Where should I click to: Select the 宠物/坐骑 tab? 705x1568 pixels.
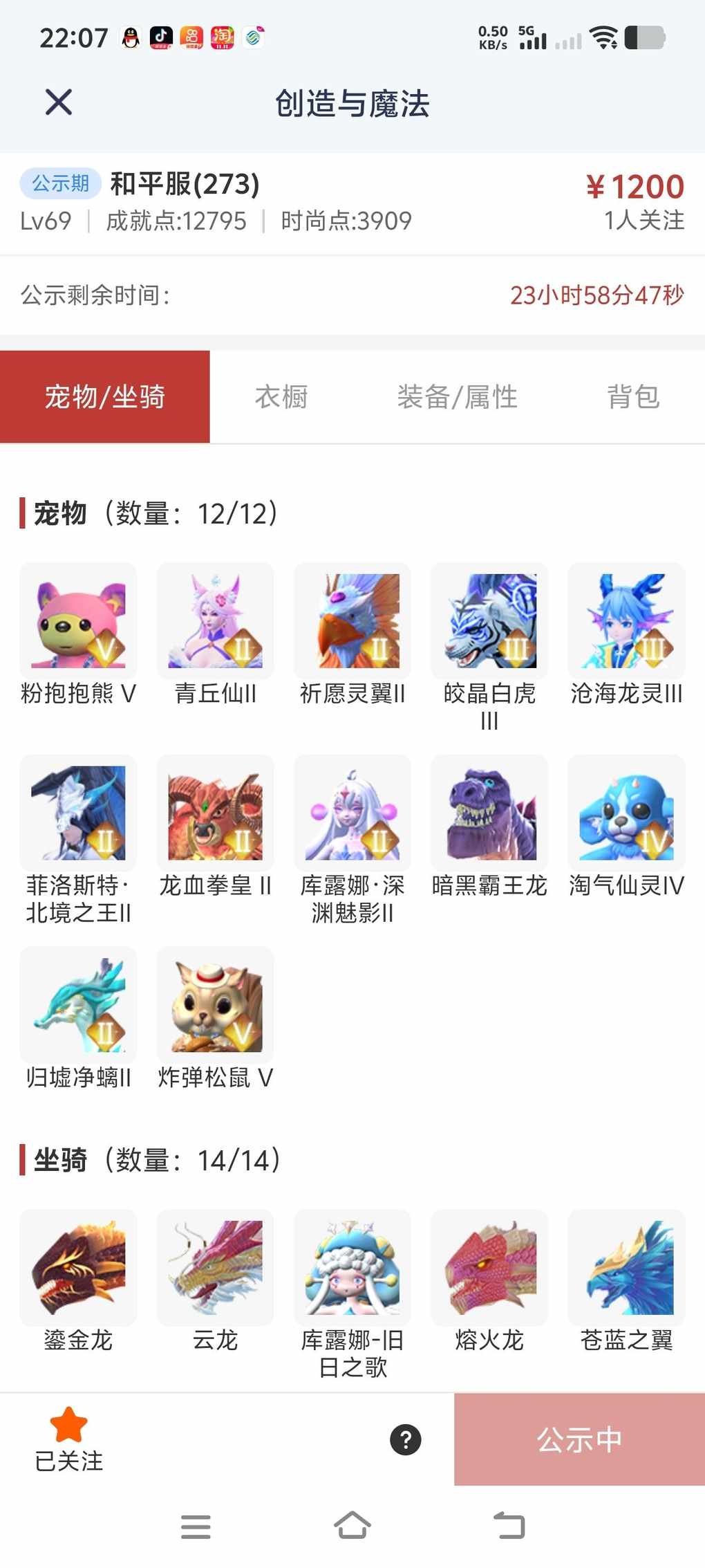[105, 397]
